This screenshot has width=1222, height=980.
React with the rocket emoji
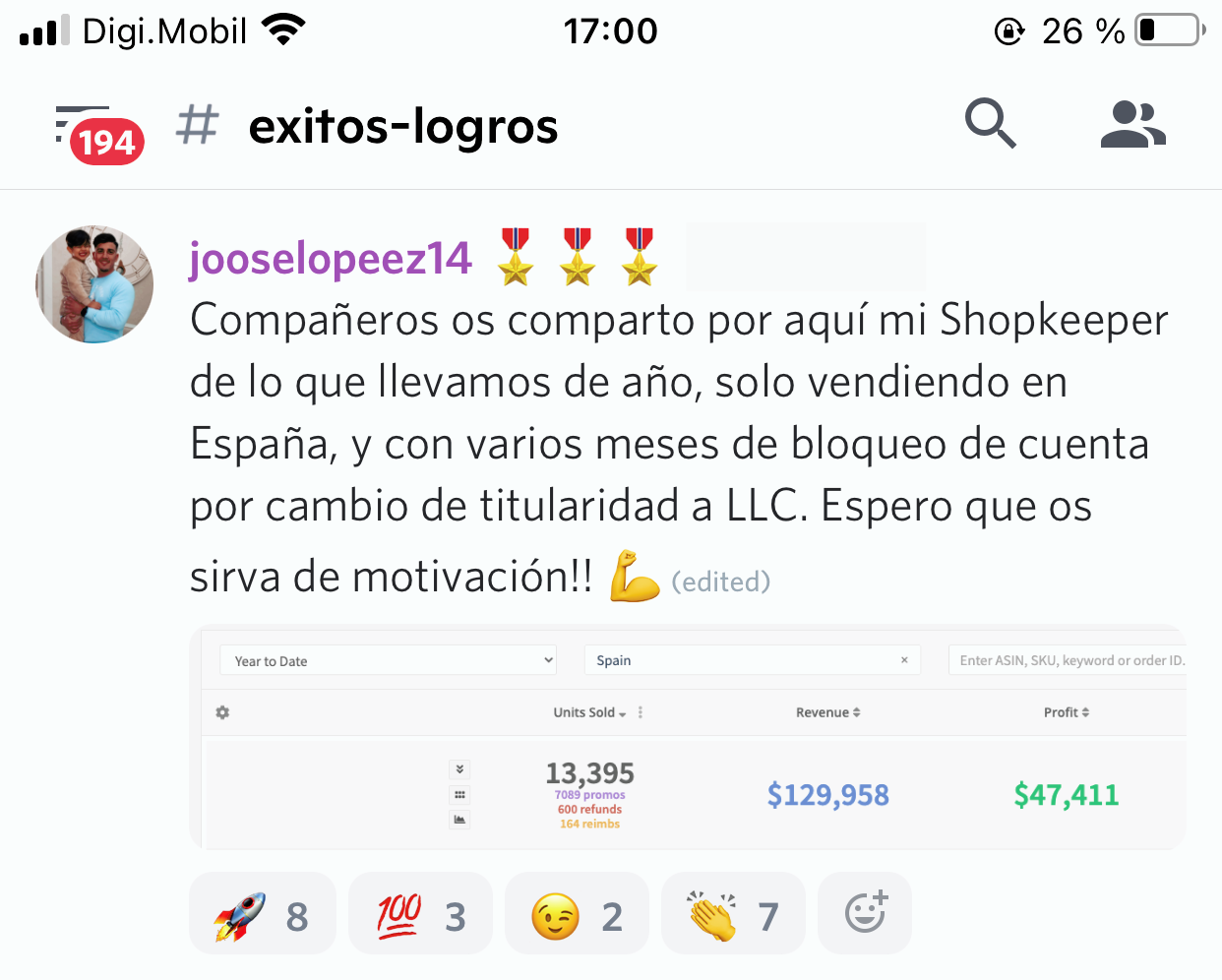(x=262, y=915)
